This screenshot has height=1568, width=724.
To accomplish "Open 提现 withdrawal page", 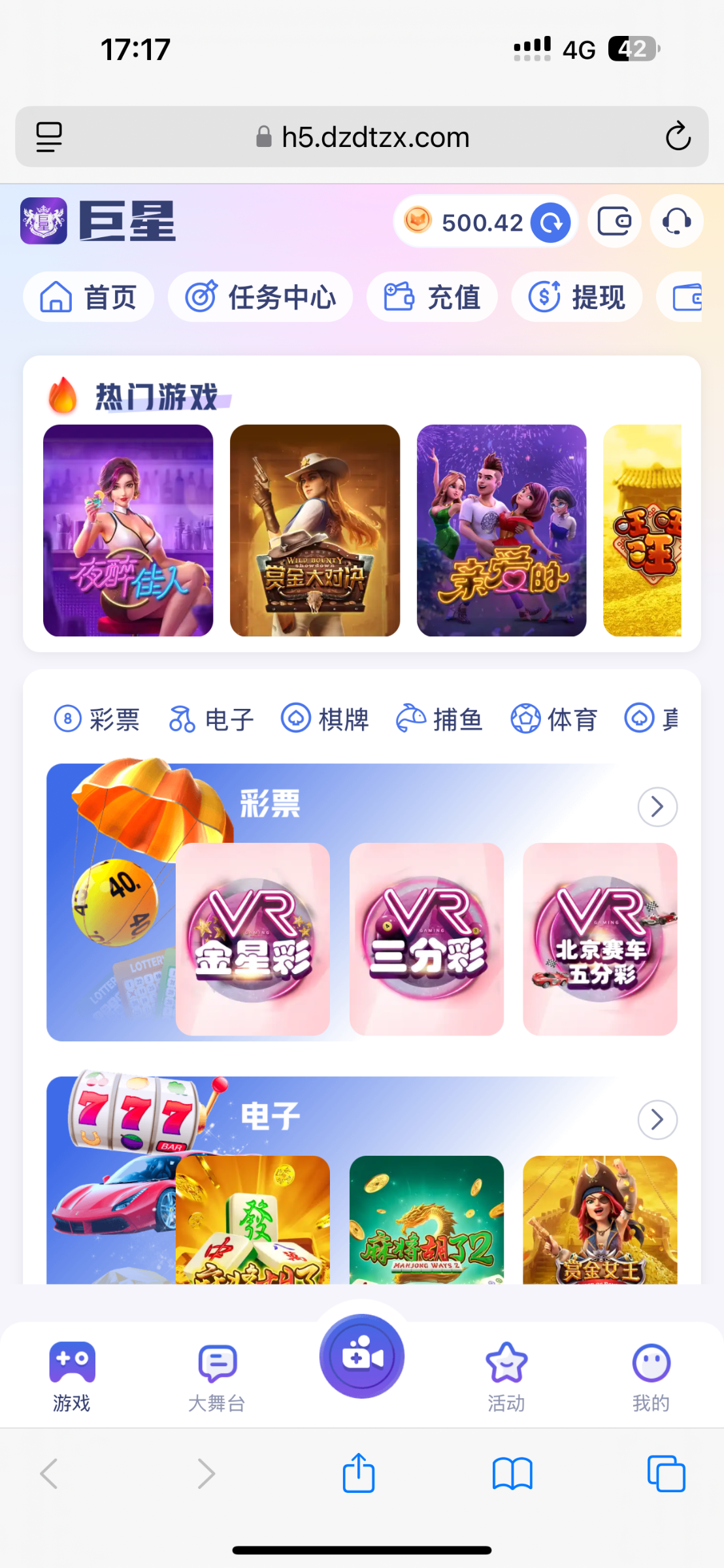I will click(576, 297).
